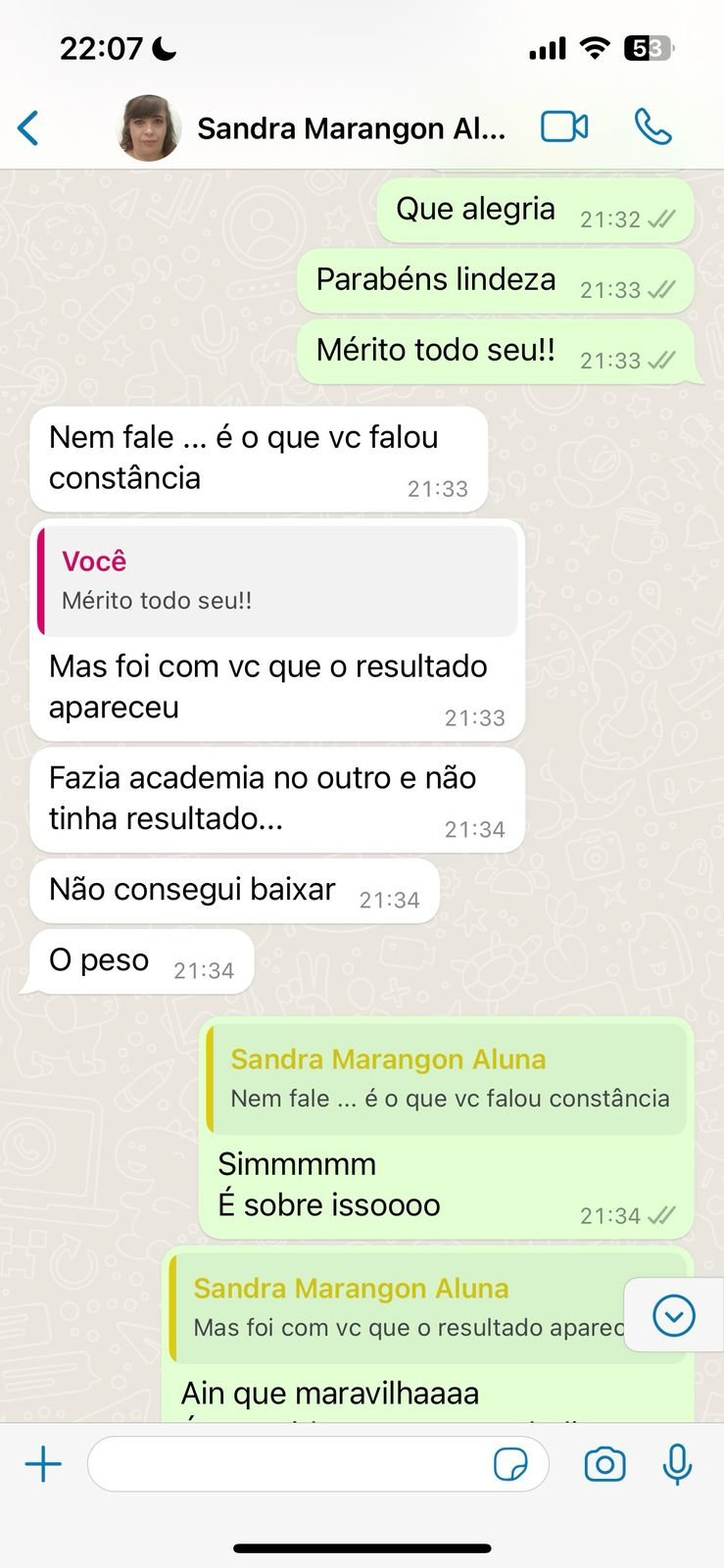Screen dimensions: 724x1568
Task: Tap the quoted 'Nem fale' reply preview
Action: pos(447,1079)
